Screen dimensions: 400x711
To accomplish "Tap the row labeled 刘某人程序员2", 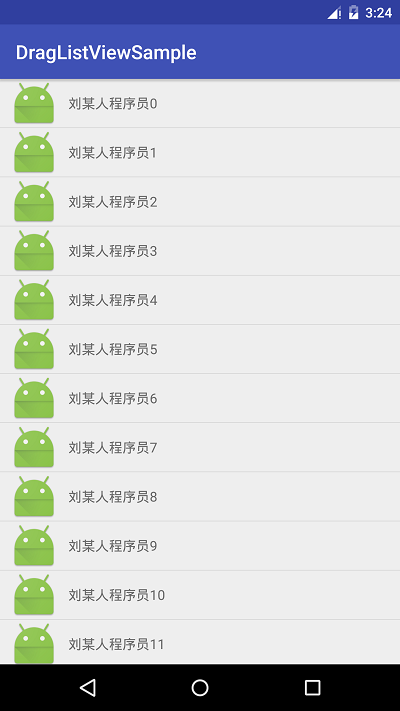I will click(200, 202).
